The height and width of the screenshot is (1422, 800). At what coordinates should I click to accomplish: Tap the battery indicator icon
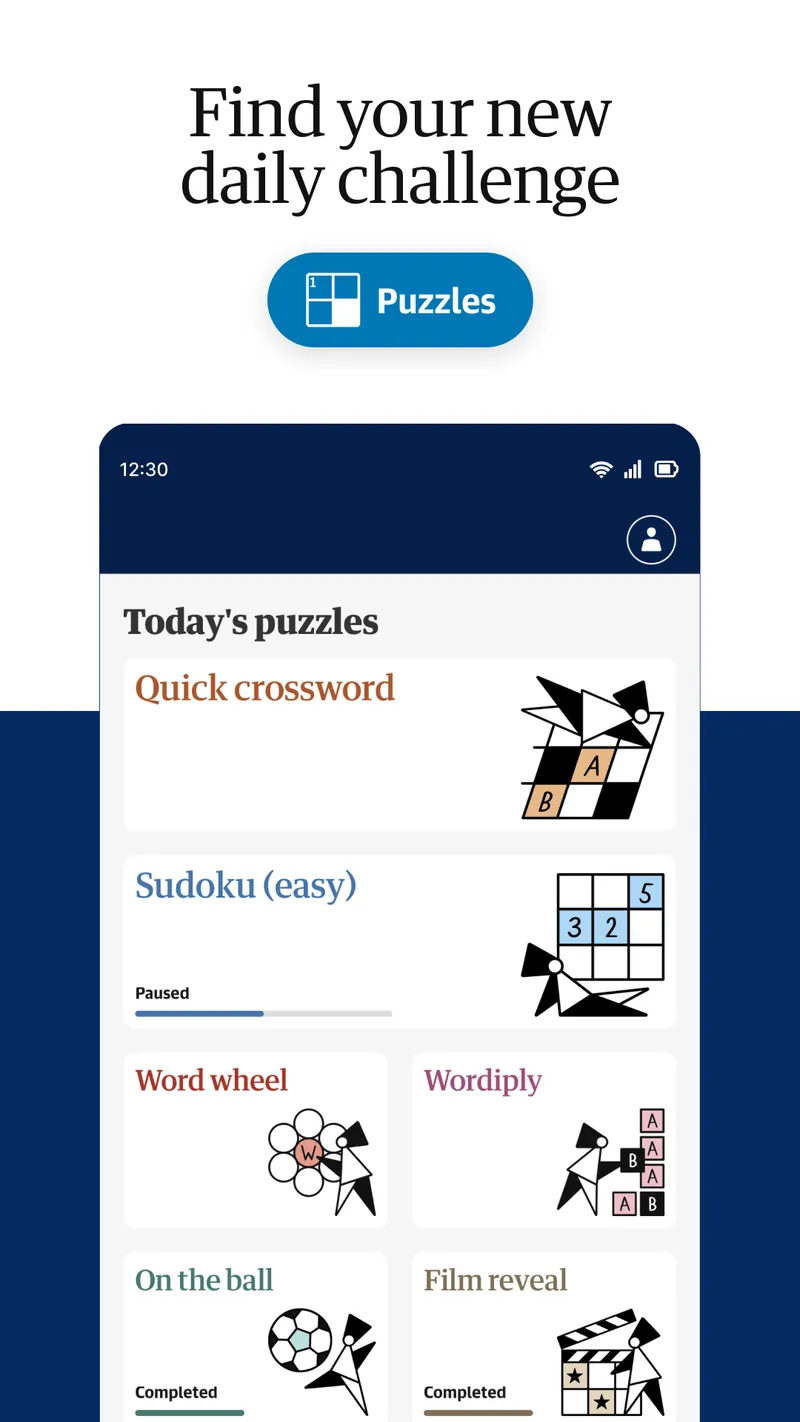coord(667,469)
